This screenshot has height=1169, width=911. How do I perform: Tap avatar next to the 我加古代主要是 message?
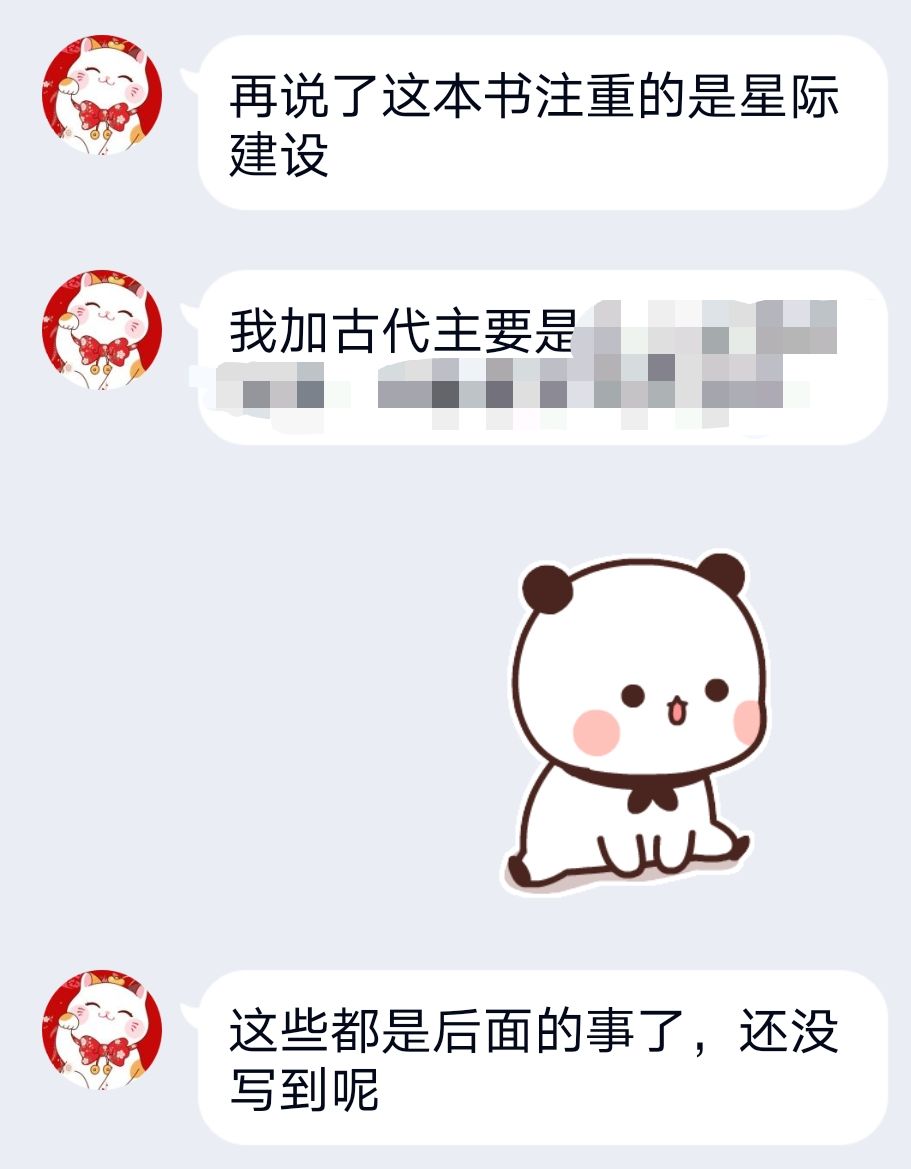pyautogui.click(x=102, y=330)
